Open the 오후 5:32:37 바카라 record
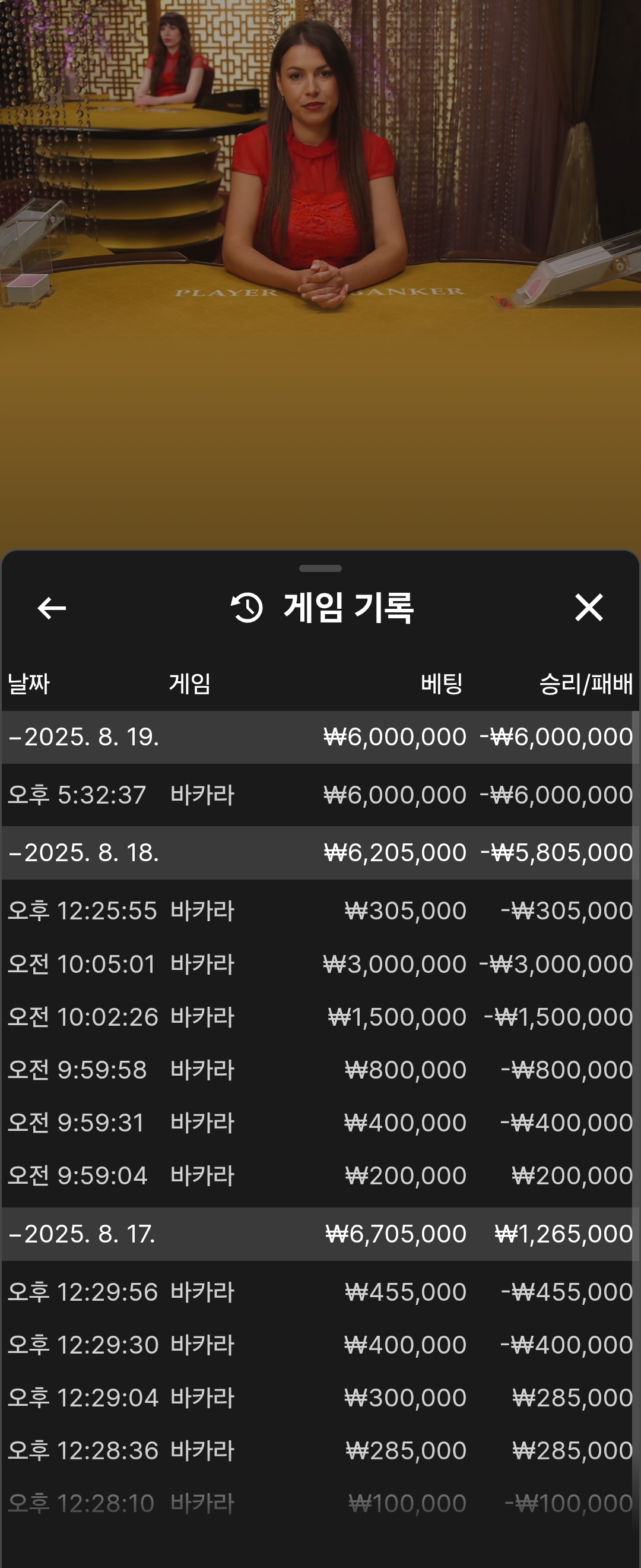The height and width of the screenshot is (1568, 641). pyautogui.click(x=320, y=795)
